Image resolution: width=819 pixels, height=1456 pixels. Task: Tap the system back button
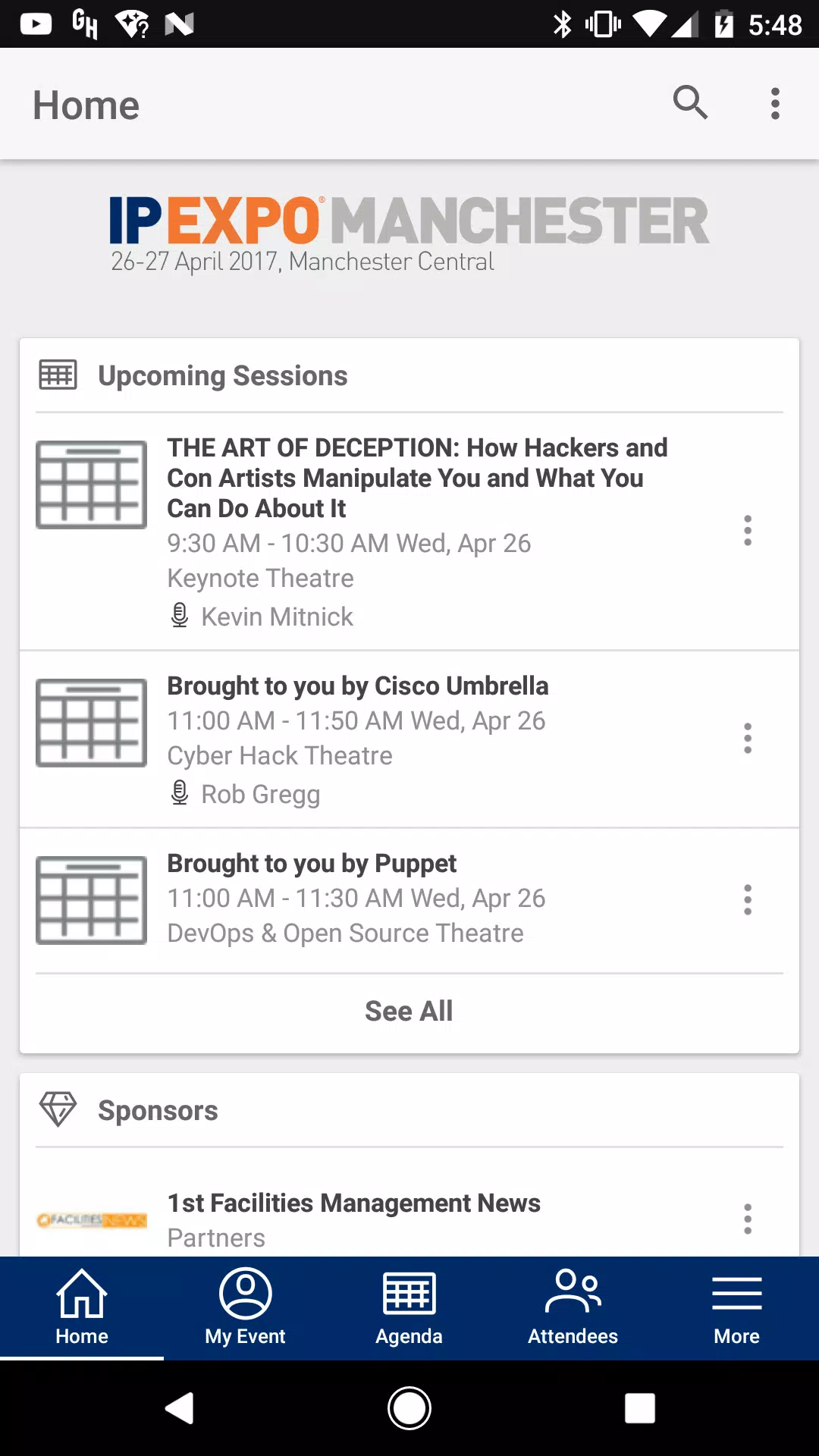coord(180,1409)
